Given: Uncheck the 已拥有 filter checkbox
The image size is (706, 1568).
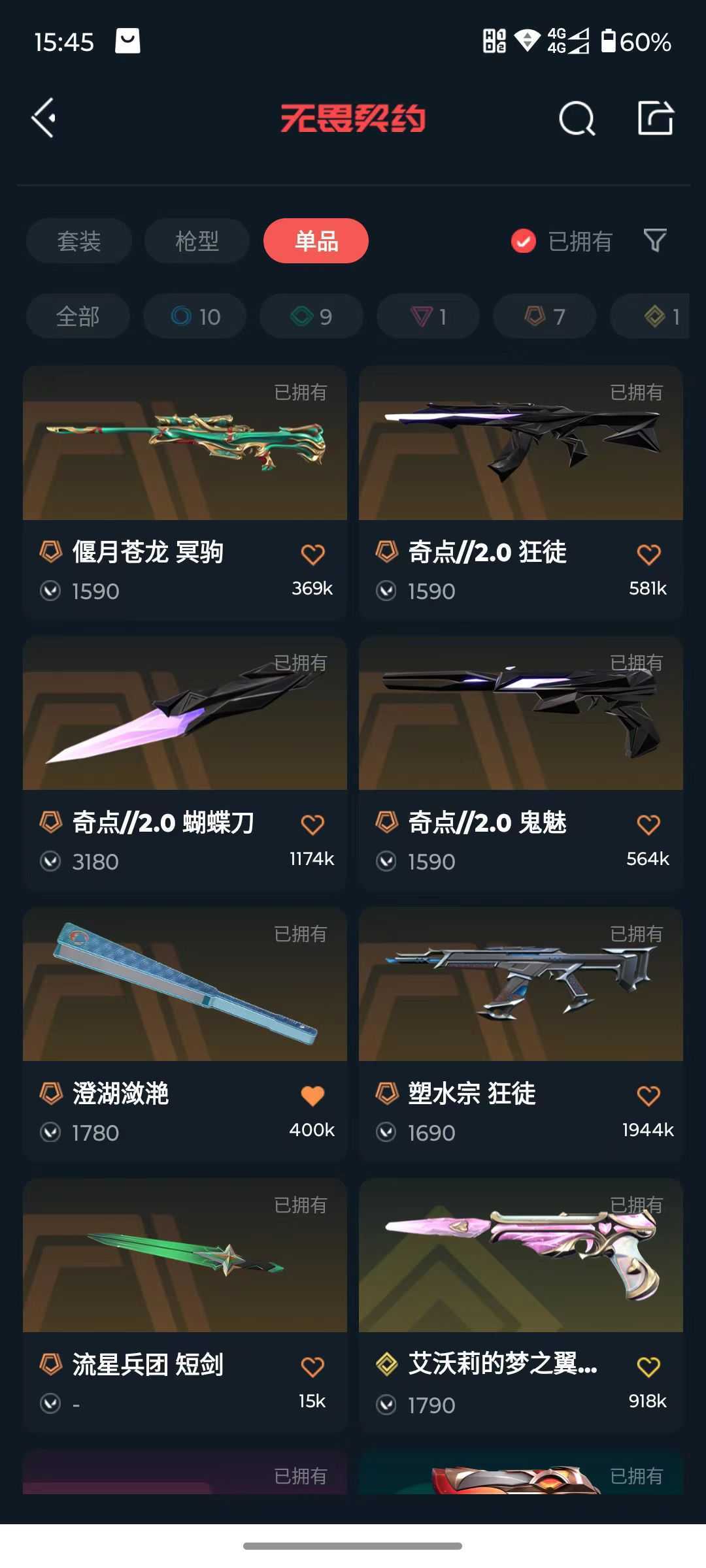Looking at the screenshot, I should (x=523, y=241).
